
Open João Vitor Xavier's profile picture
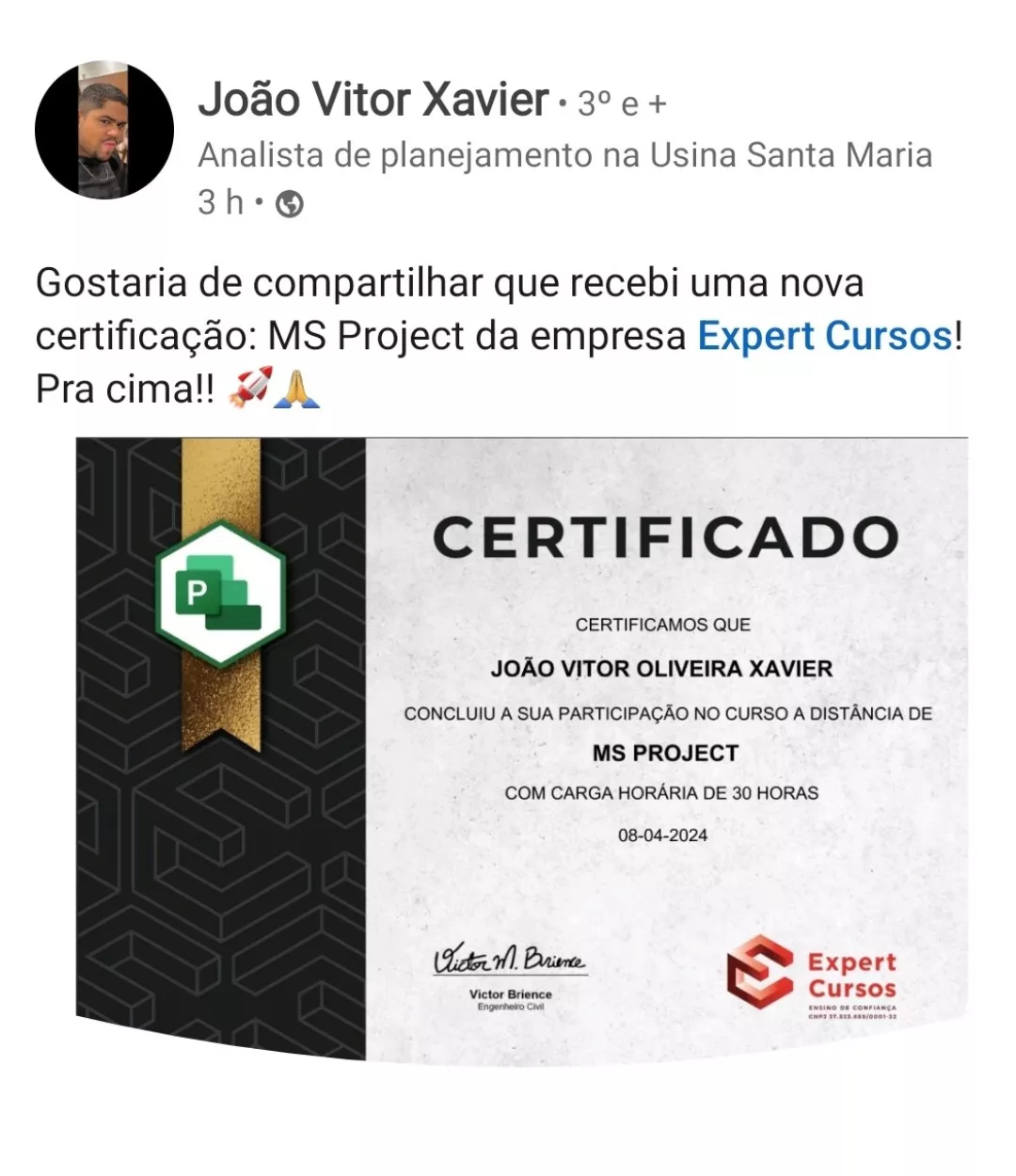103,131
